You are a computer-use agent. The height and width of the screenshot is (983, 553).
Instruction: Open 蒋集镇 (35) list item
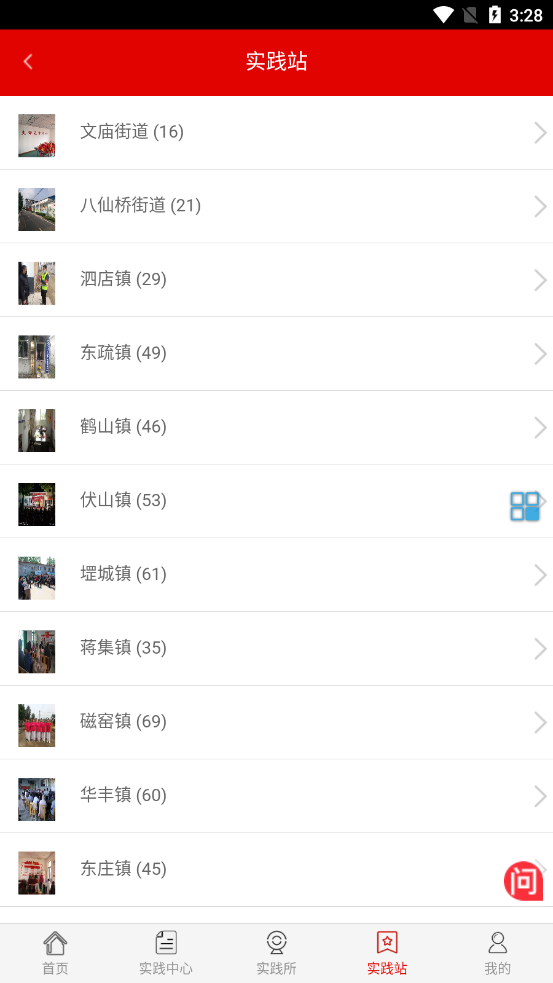(276, 649)
